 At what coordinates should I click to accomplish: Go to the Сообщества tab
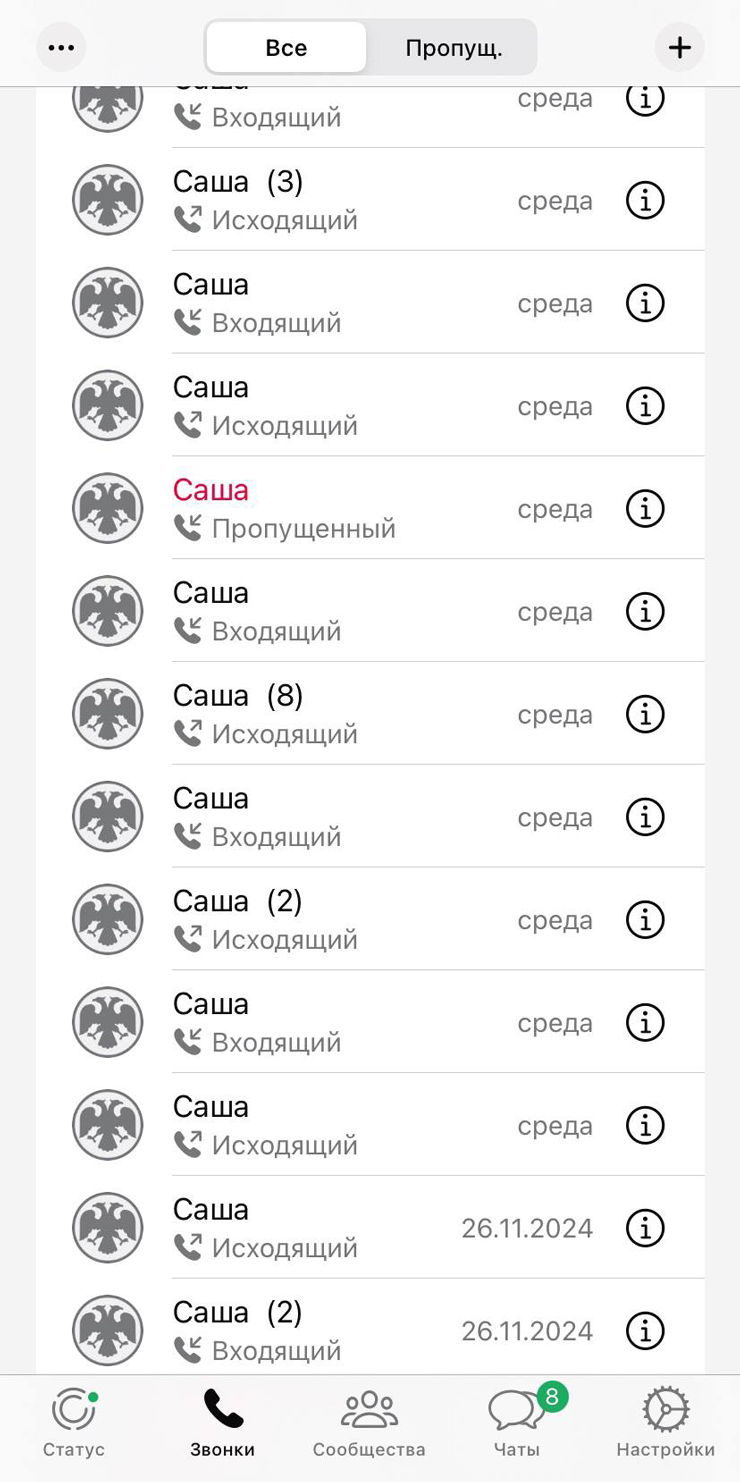click(369, 1422)
